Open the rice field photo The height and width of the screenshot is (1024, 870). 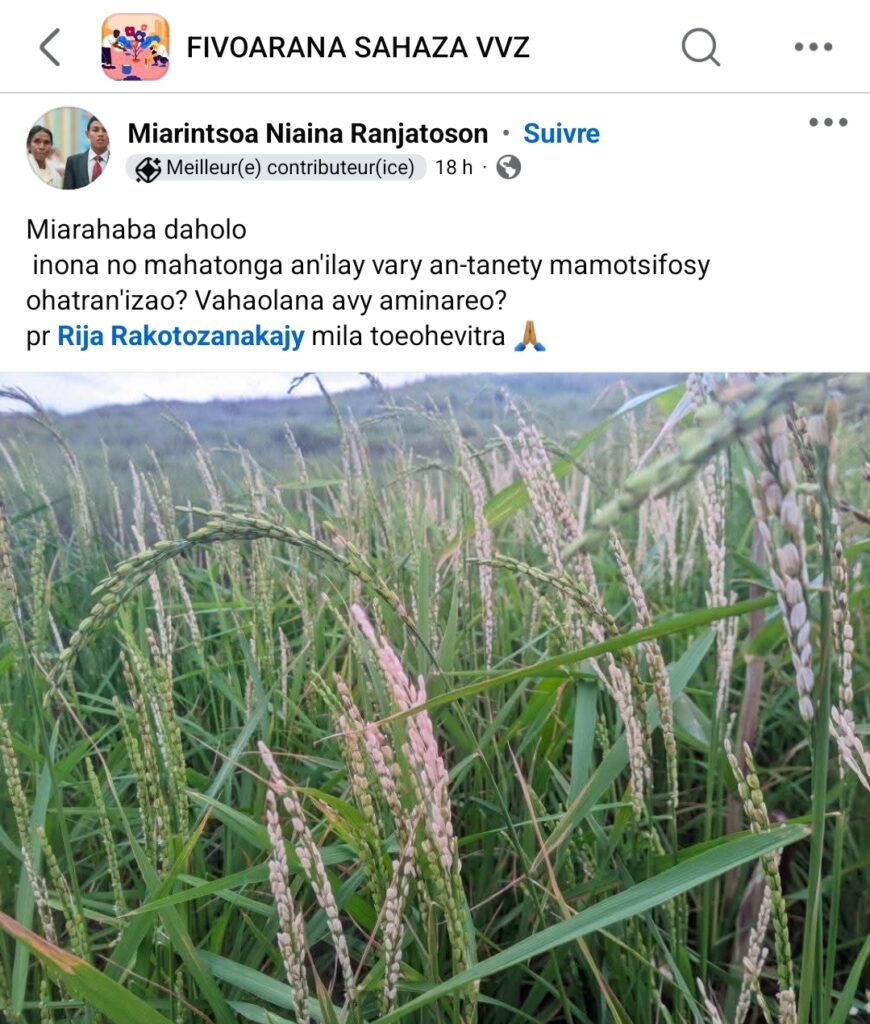tap(435, 700)
